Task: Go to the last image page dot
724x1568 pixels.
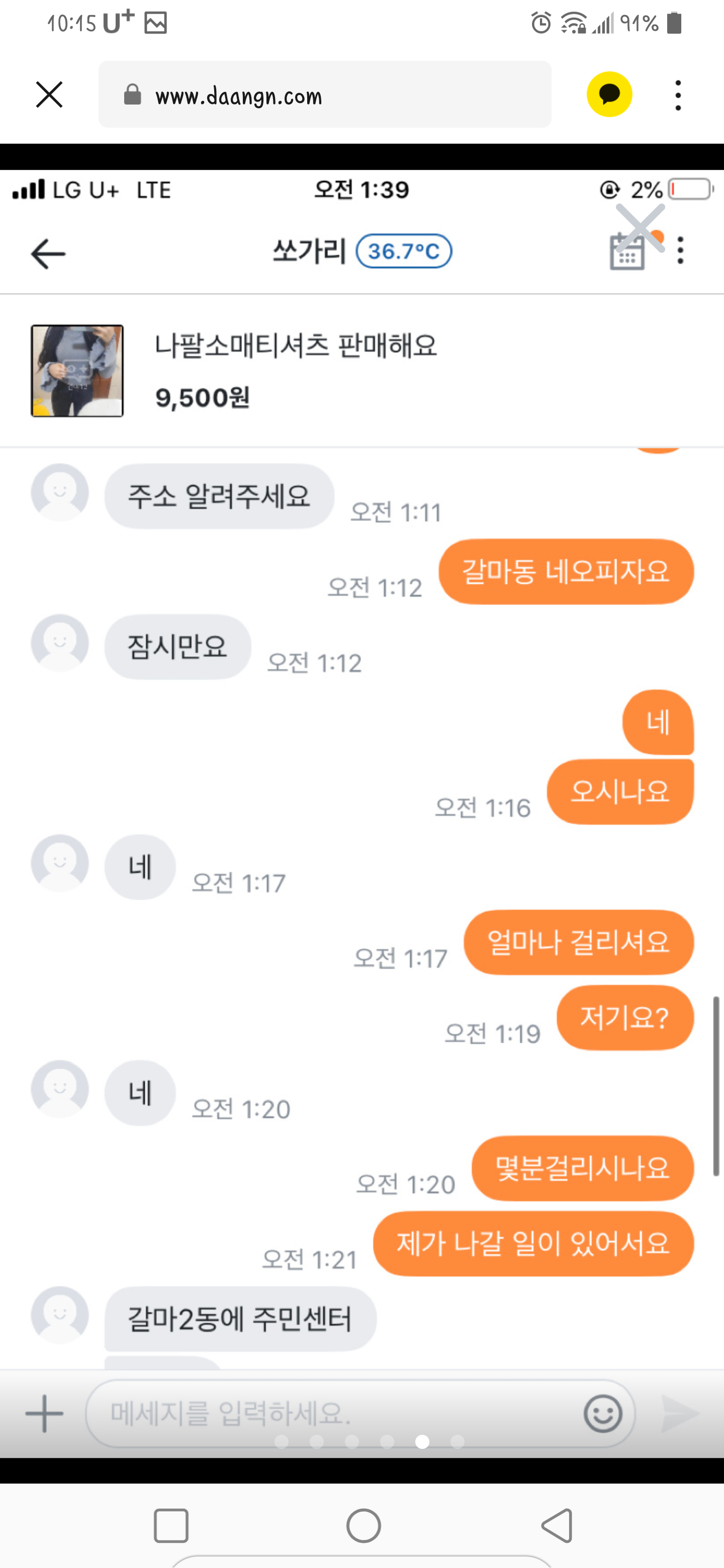Action: [458, 1441]
